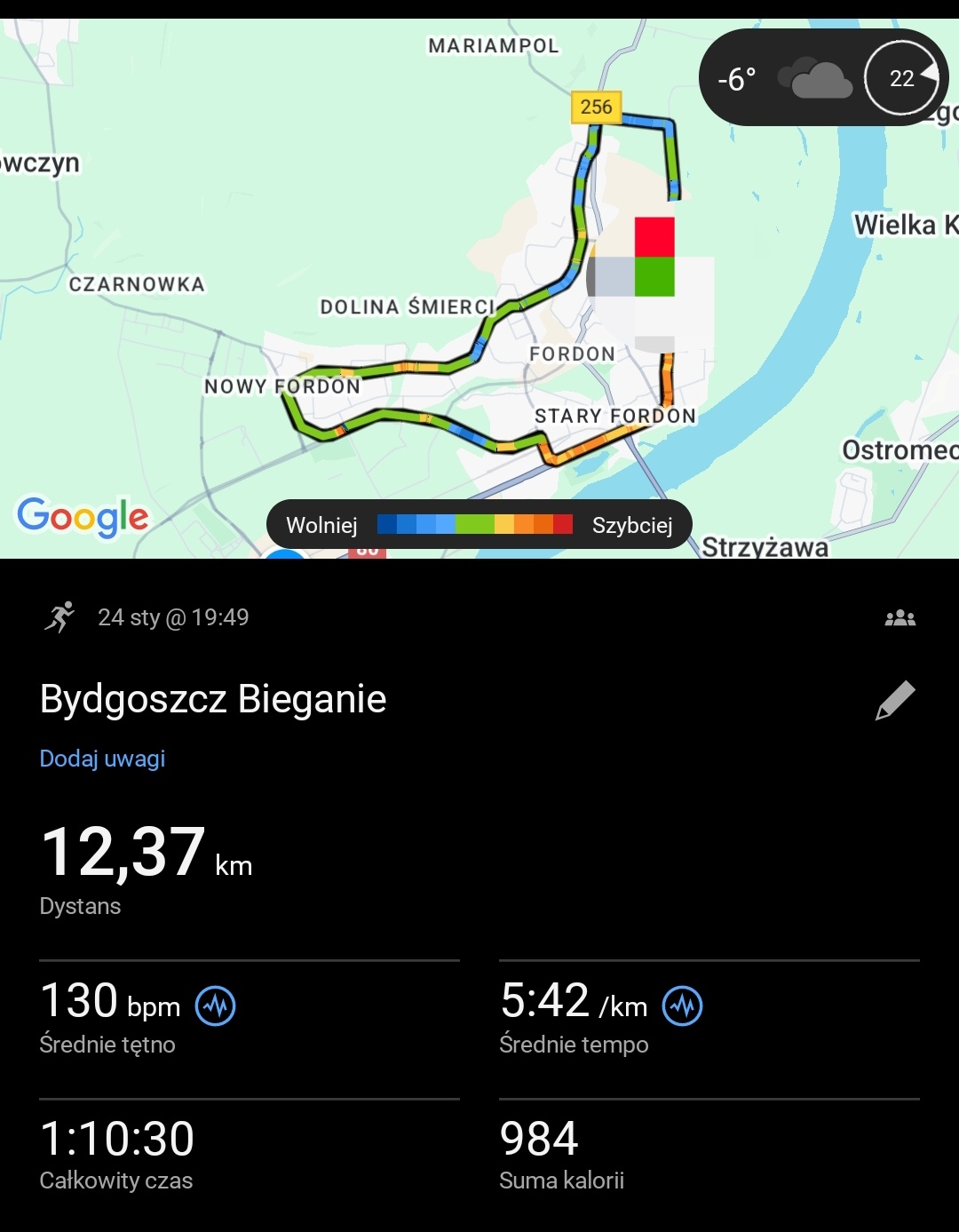This screenshot has width=959, height=1232.
Task: Click the 24 sty @ 19:49 timestamp
Action: tap(174, 617)
